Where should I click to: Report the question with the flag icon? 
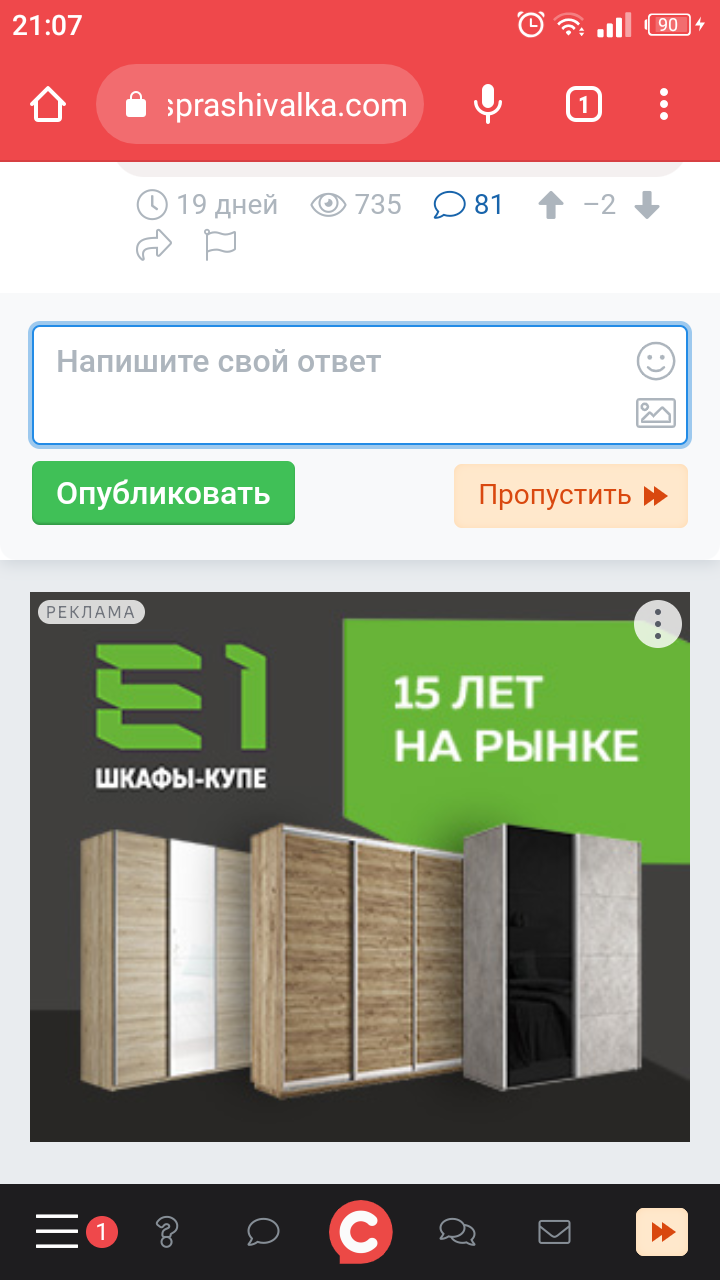[x=220, y=245]
